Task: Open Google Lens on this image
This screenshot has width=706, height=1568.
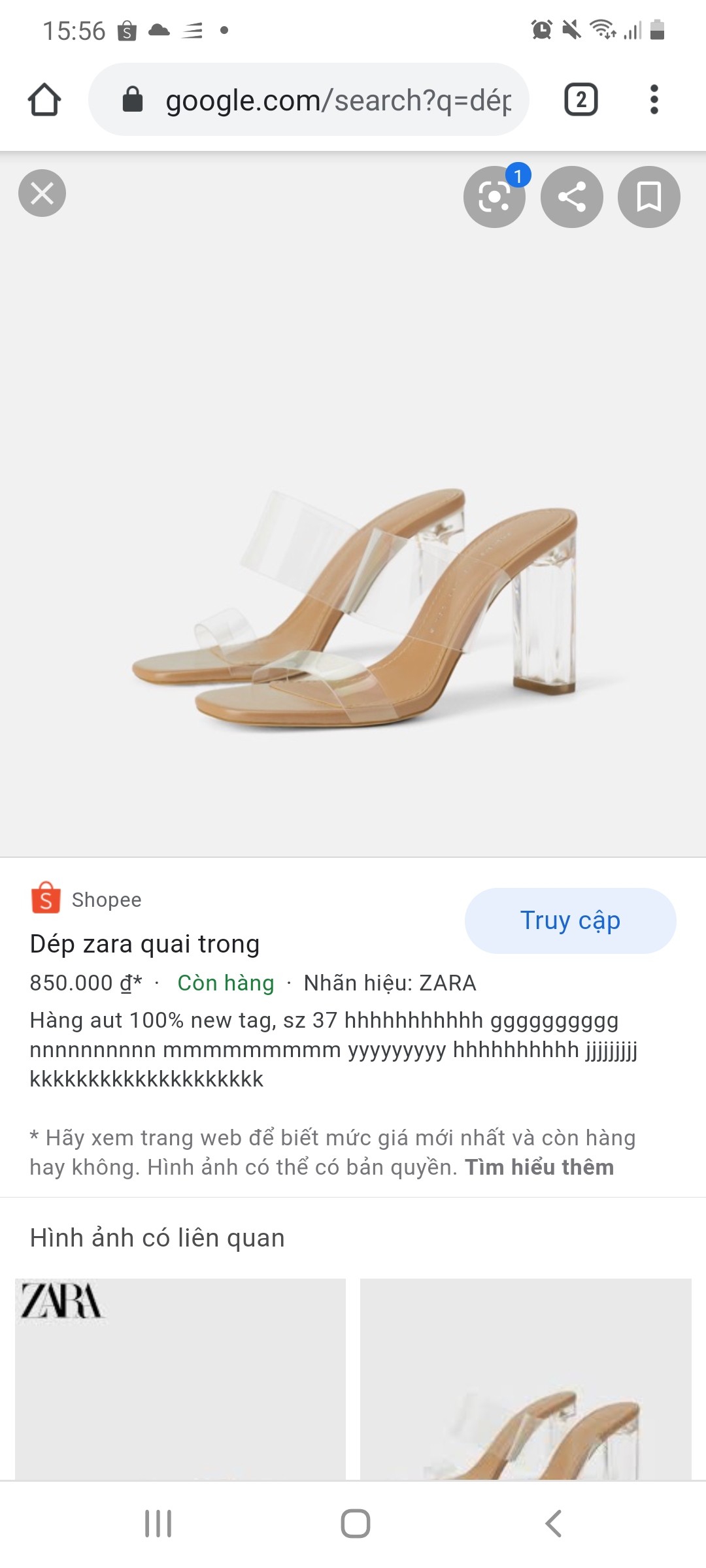Action: pyautogui.click(x=495, y=195)
